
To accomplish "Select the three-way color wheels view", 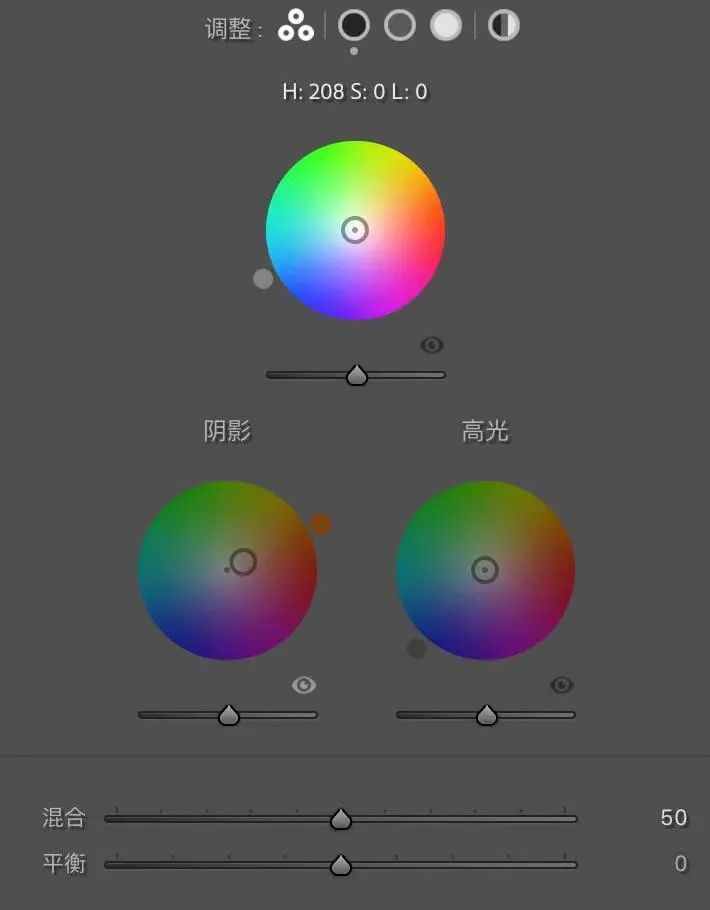I will pyautogui.click(x=295, y=25).
